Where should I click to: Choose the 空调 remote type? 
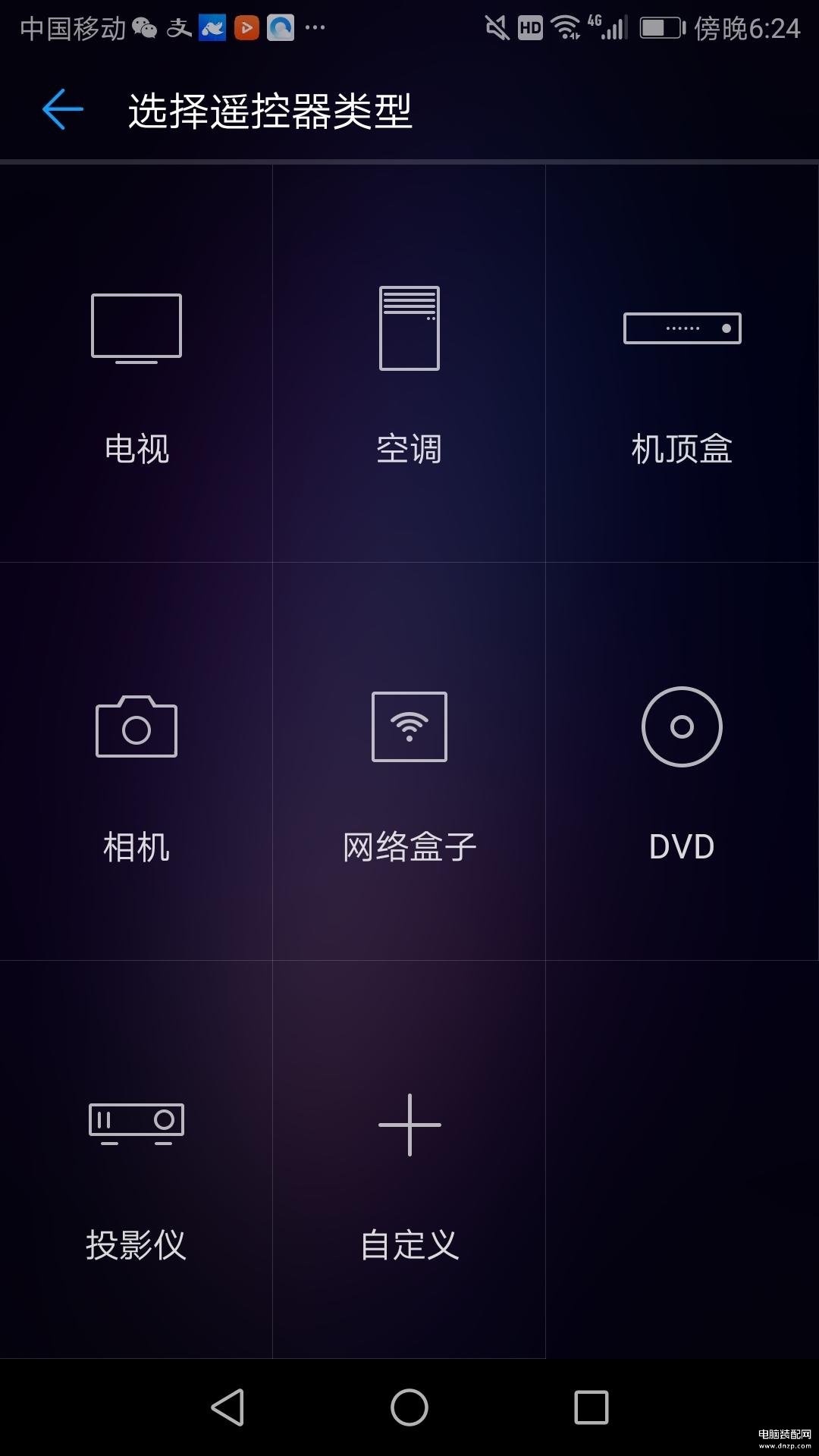409,364
